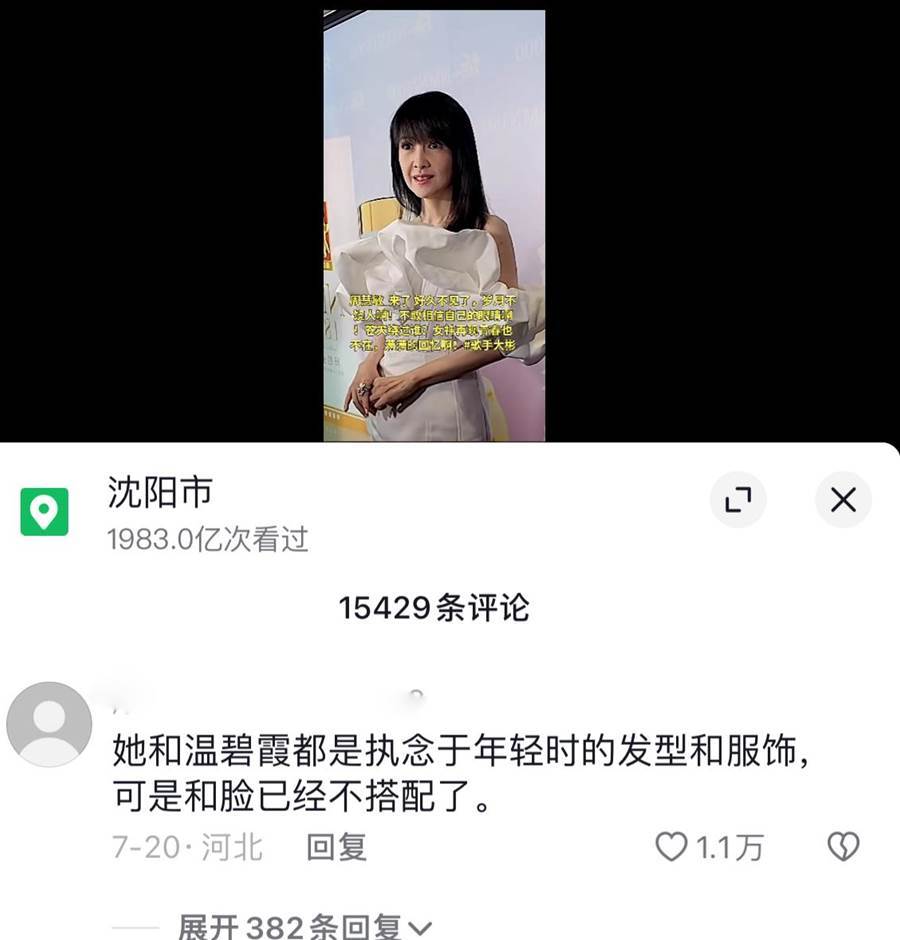Tap the video preview to resume it

[x=434, y=225]
